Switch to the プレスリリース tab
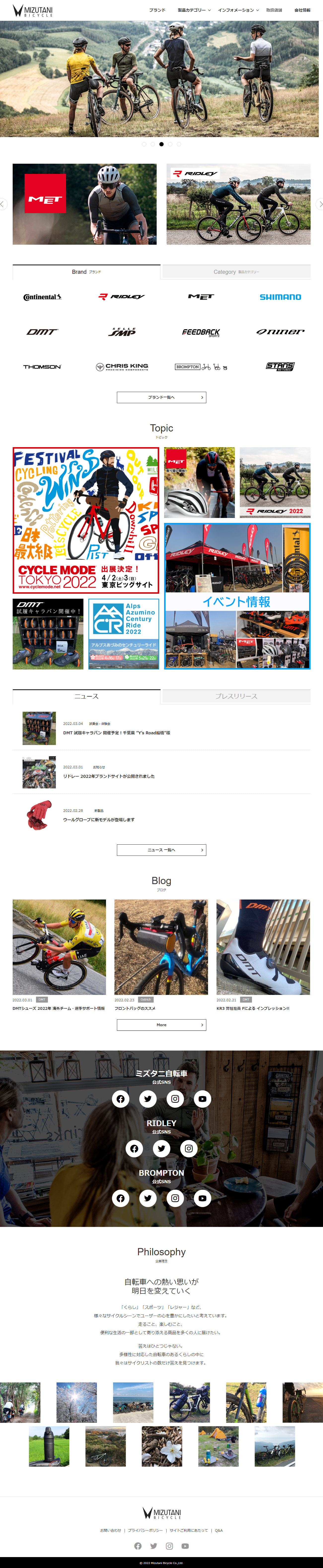Screen dimensions: 323x1568 [236, 696]
